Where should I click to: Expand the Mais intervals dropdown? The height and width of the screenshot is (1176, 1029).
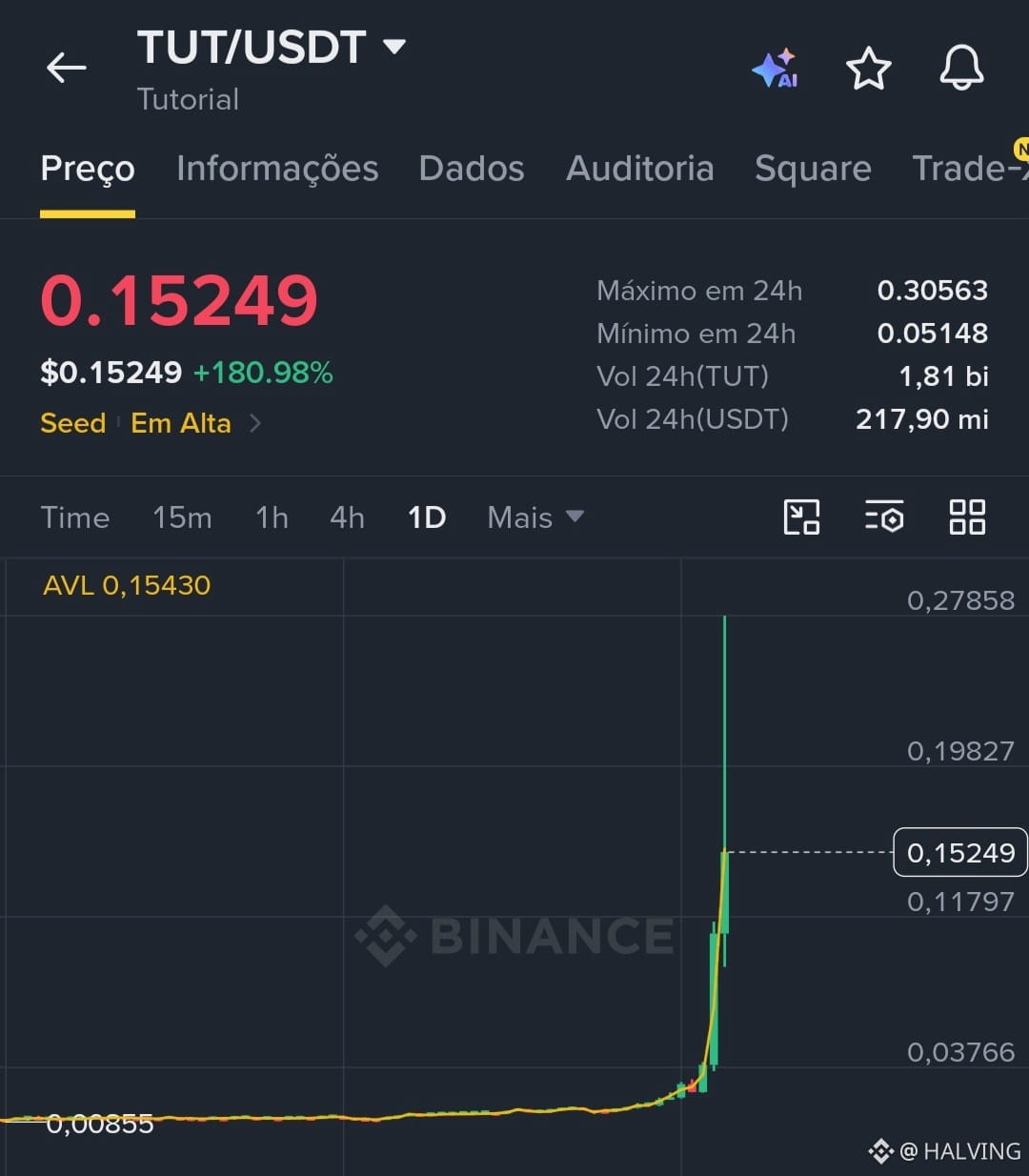pyautogui.click(x=535, y=517)
